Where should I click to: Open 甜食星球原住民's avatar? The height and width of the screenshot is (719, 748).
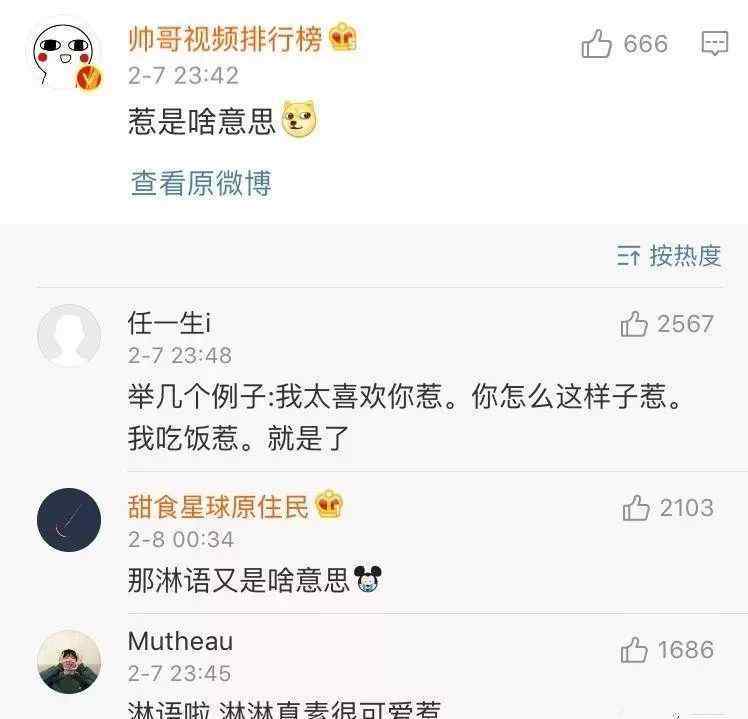(68, 521)
